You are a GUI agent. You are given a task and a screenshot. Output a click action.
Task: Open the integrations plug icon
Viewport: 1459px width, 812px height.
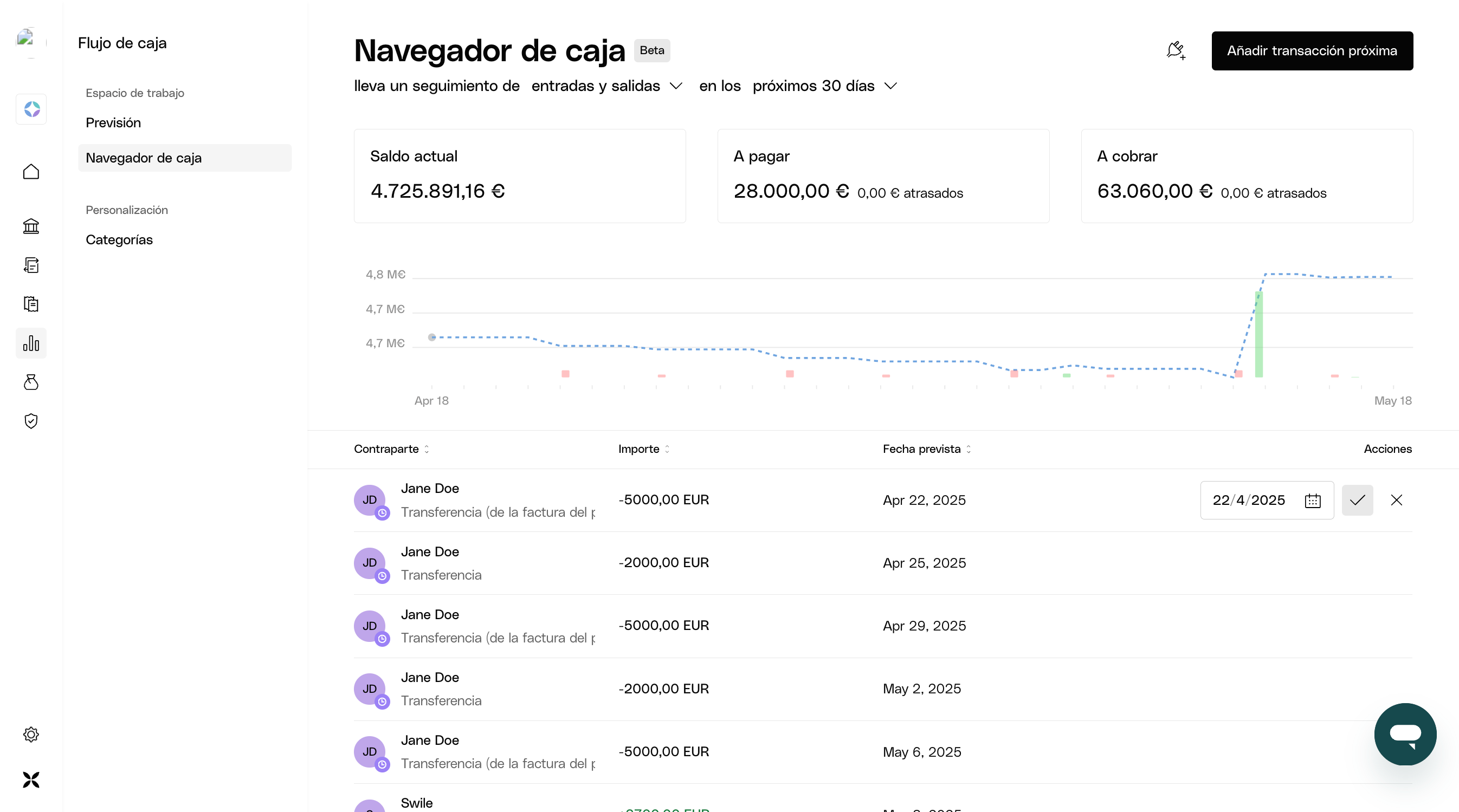pos(1175,50)
